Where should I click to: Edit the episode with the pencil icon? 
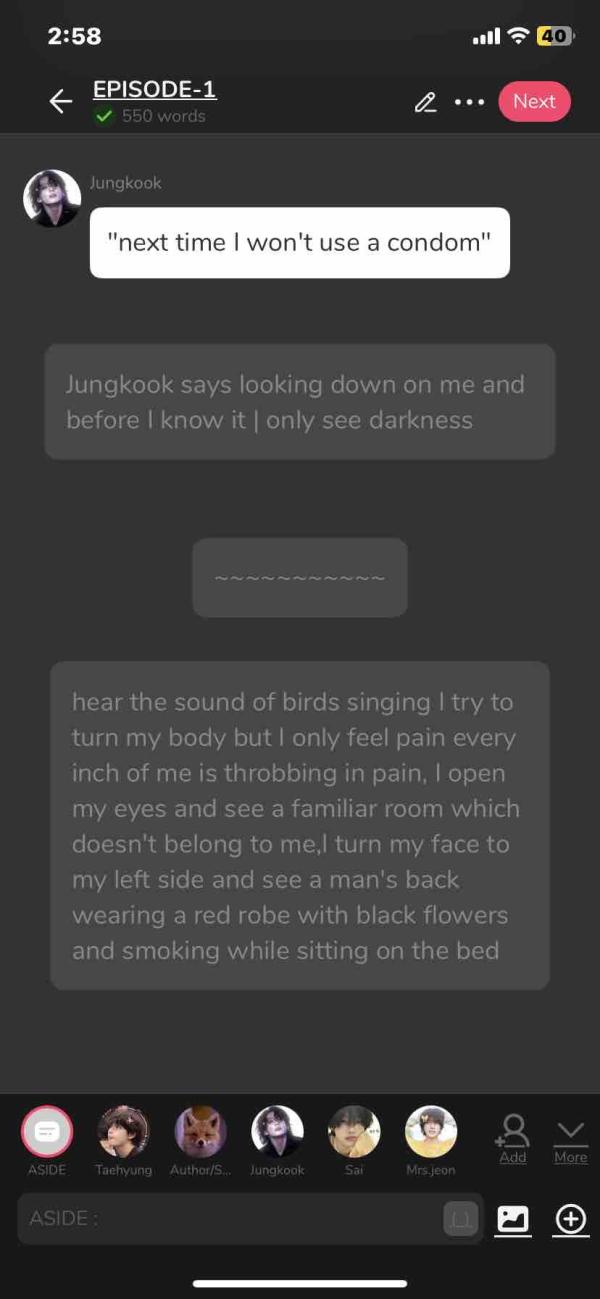click(426, 102)
